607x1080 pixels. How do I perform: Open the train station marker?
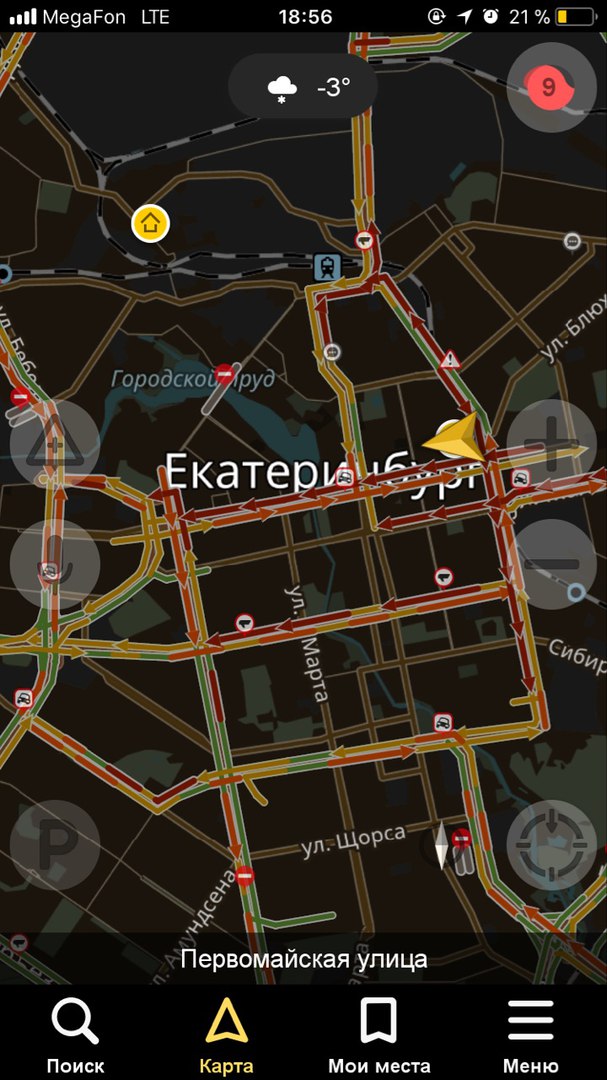tap(327, 266)
